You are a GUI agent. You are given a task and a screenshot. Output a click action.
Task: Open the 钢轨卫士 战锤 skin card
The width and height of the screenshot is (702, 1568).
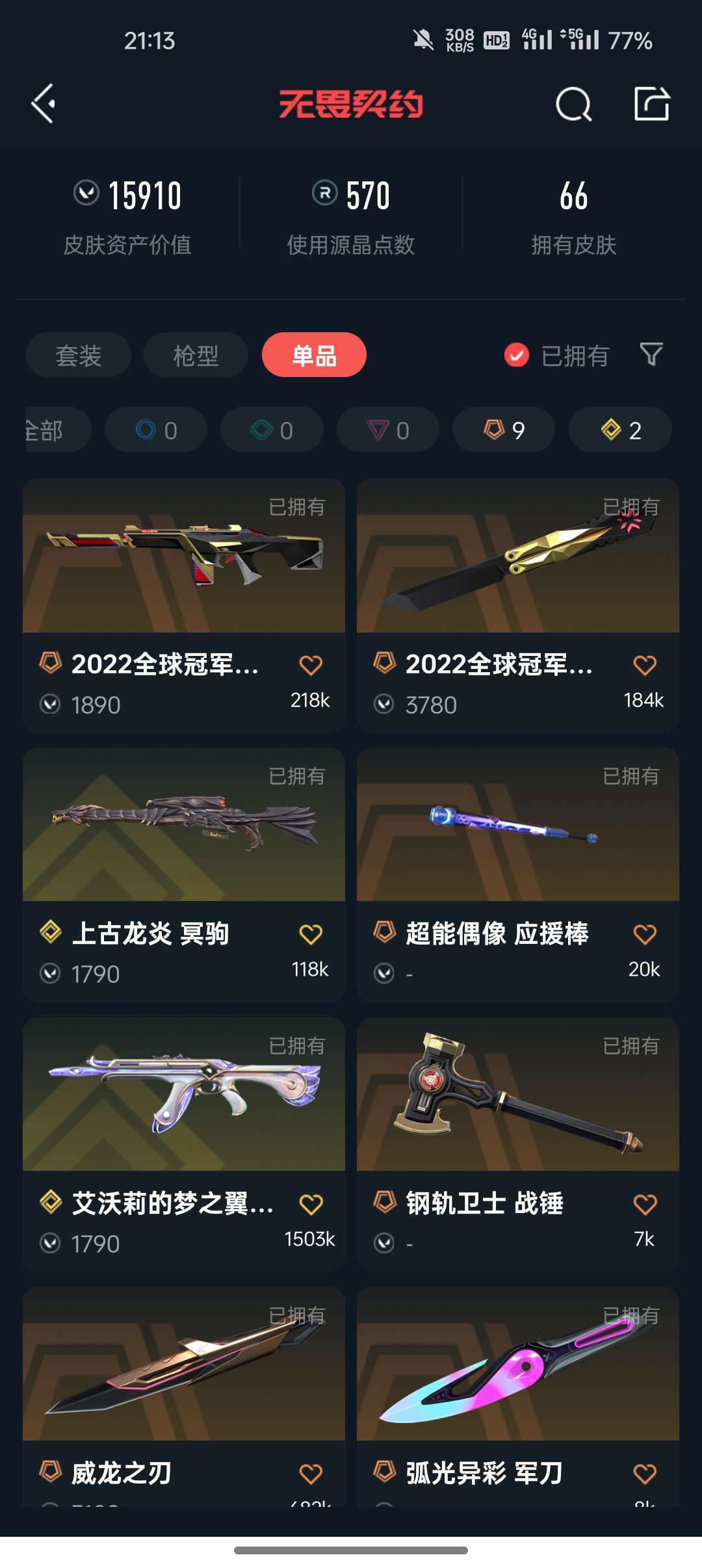(518, 1144)
